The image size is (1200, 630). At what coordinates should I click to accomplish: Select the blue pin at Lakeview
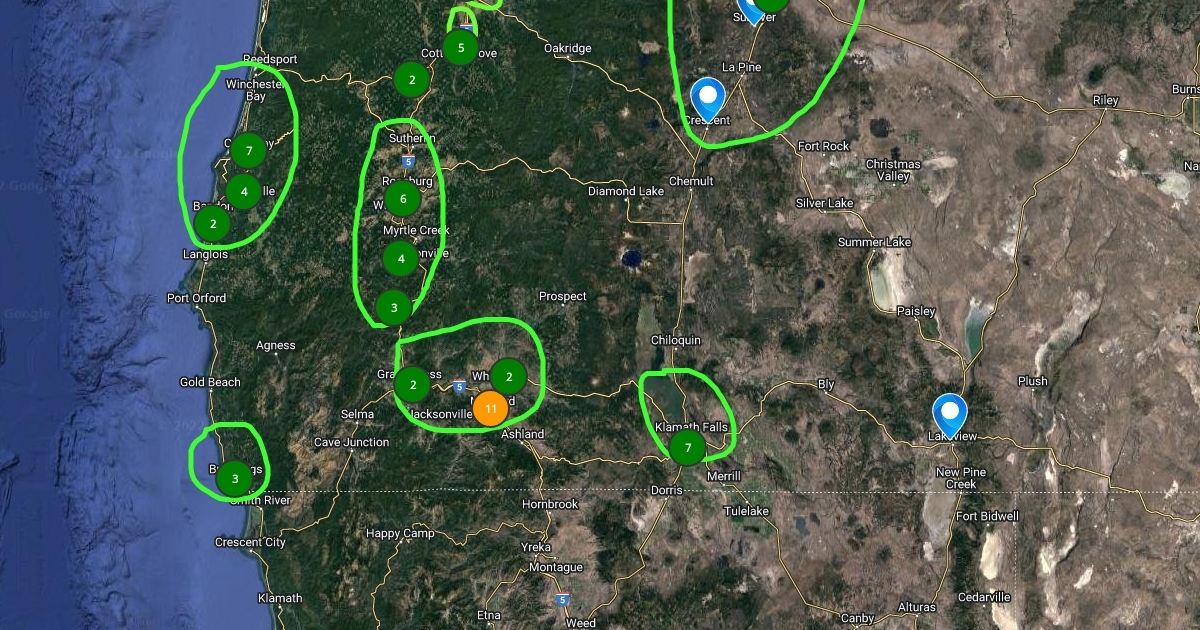(948, 413)
